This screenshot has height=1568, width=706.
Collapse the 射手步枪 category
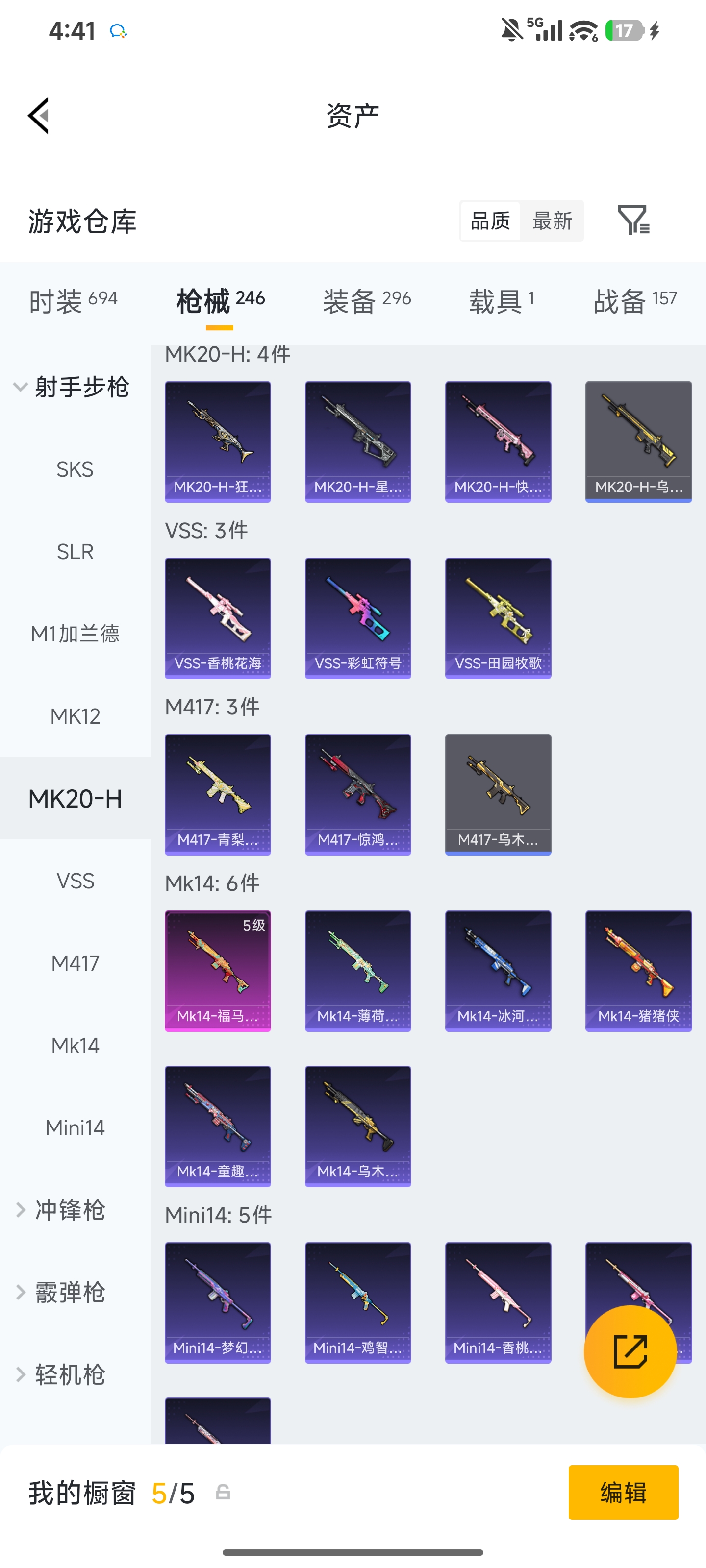[x=72, y=387]
